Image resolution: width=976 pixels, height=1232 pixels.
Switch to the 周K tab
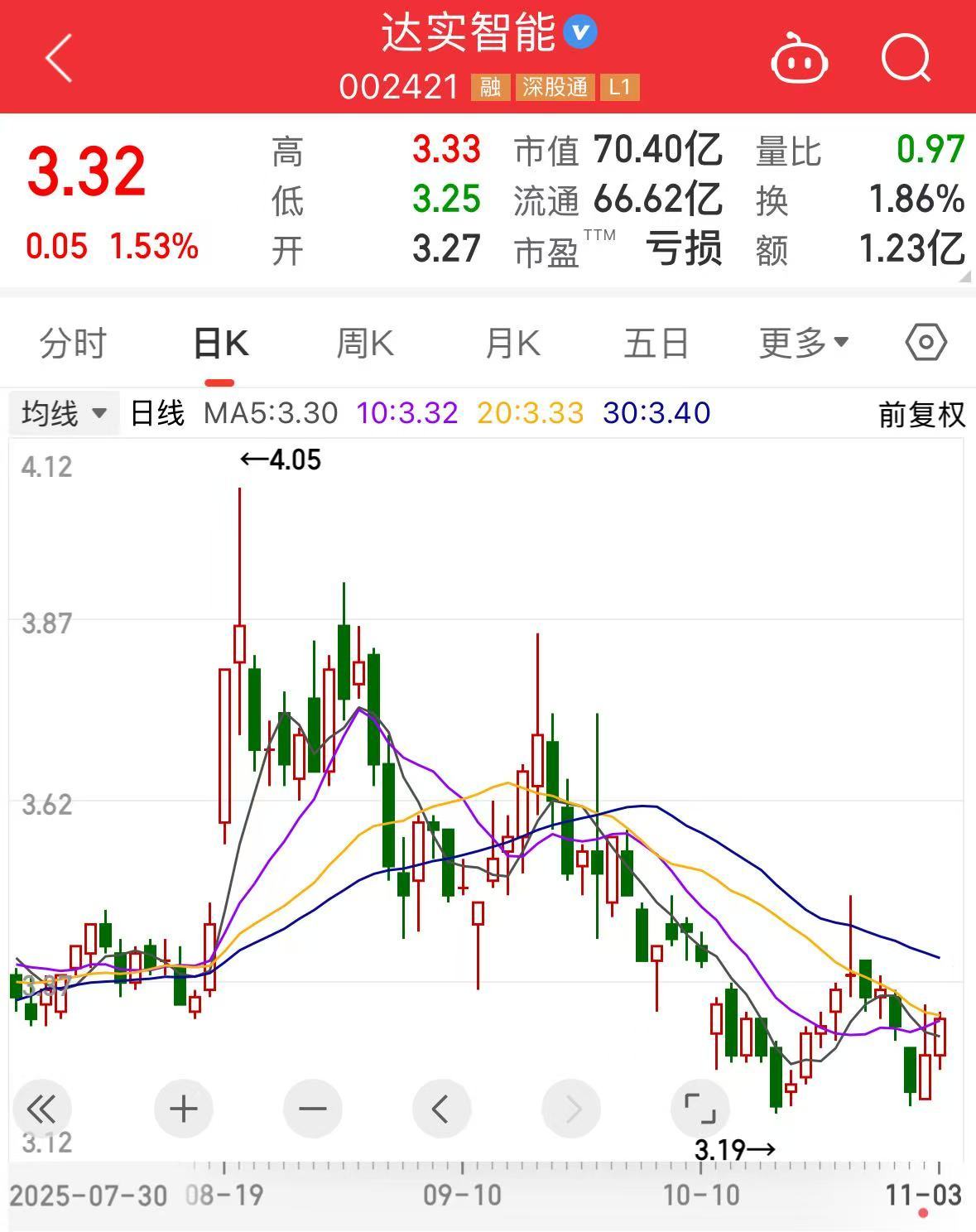(365, 343)
